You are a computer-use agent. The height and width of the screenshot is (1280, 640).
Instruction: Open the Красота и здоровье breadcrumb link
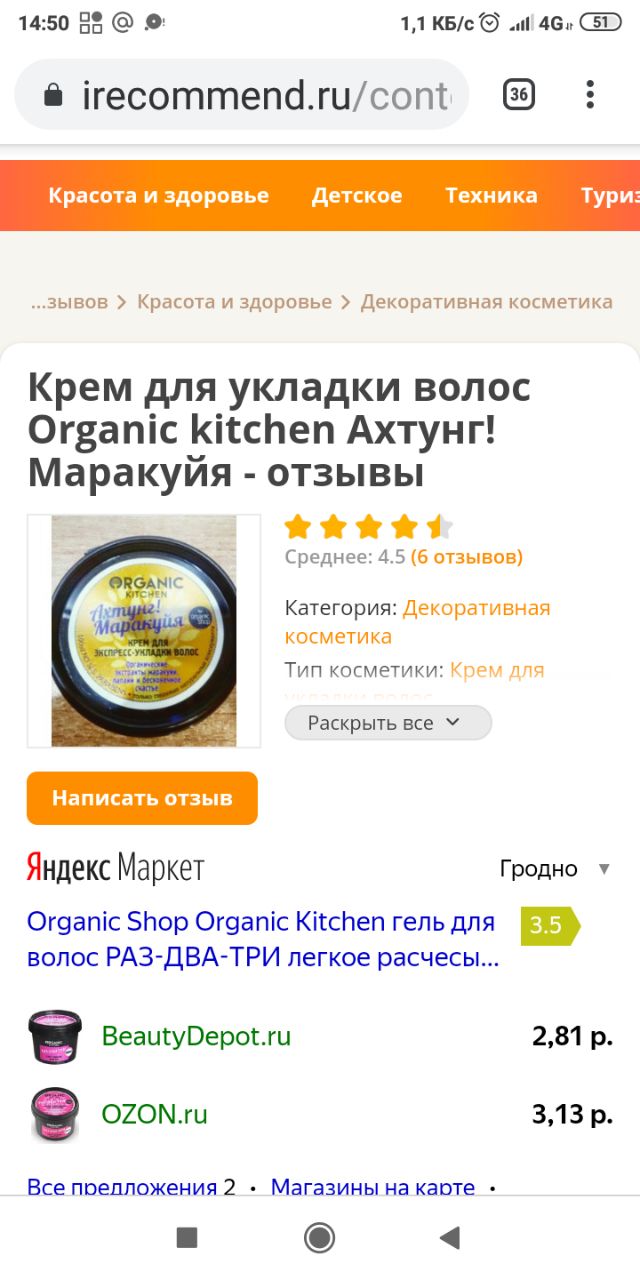pyautogui.click(x=234, y=301)
